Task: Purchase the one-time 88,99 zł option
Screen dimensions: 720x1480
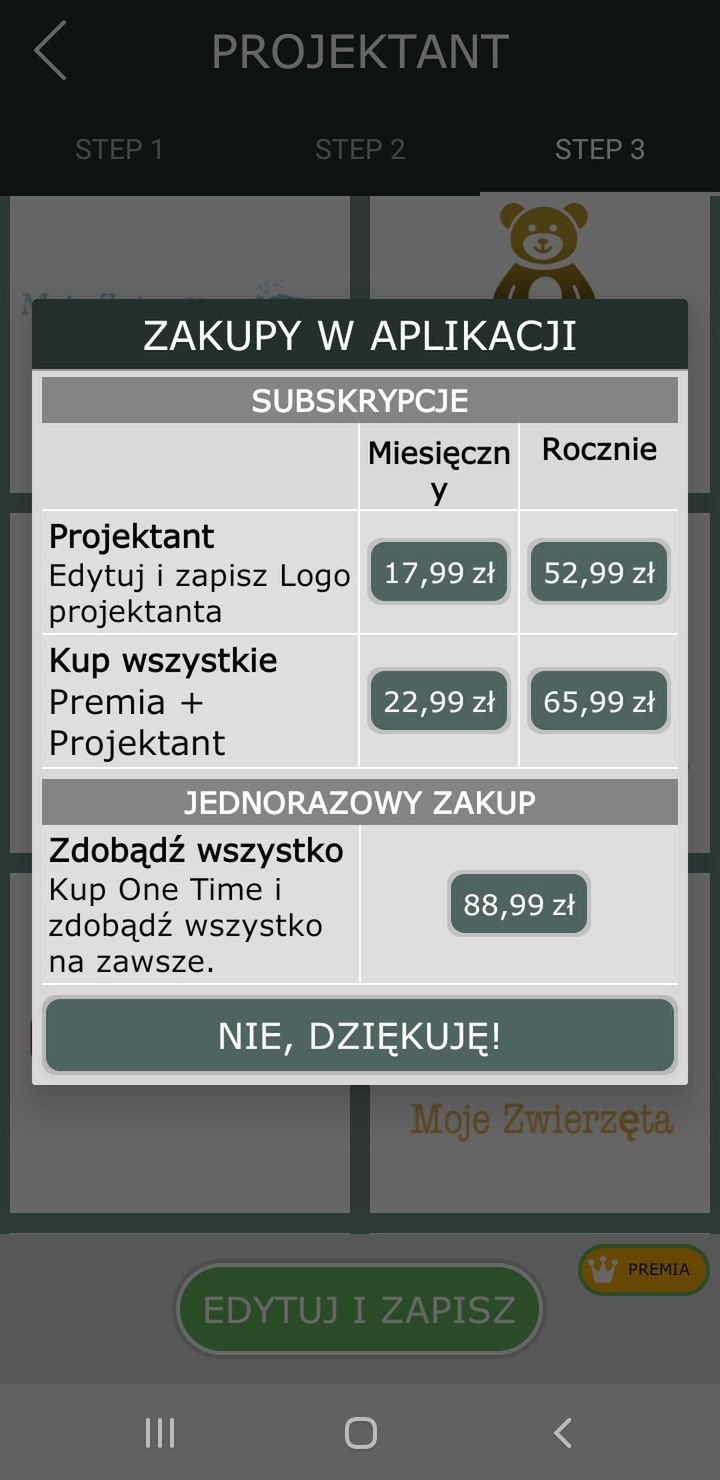Action: (x=519, y=904)
